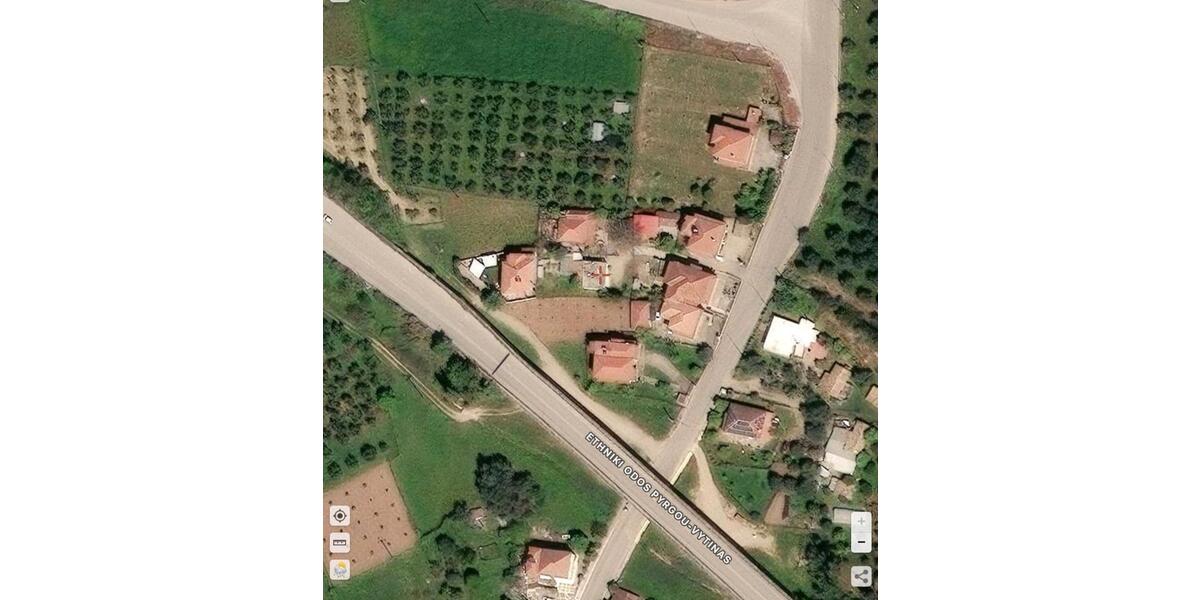Open the weather overlay icon

(x=340, y=569)
